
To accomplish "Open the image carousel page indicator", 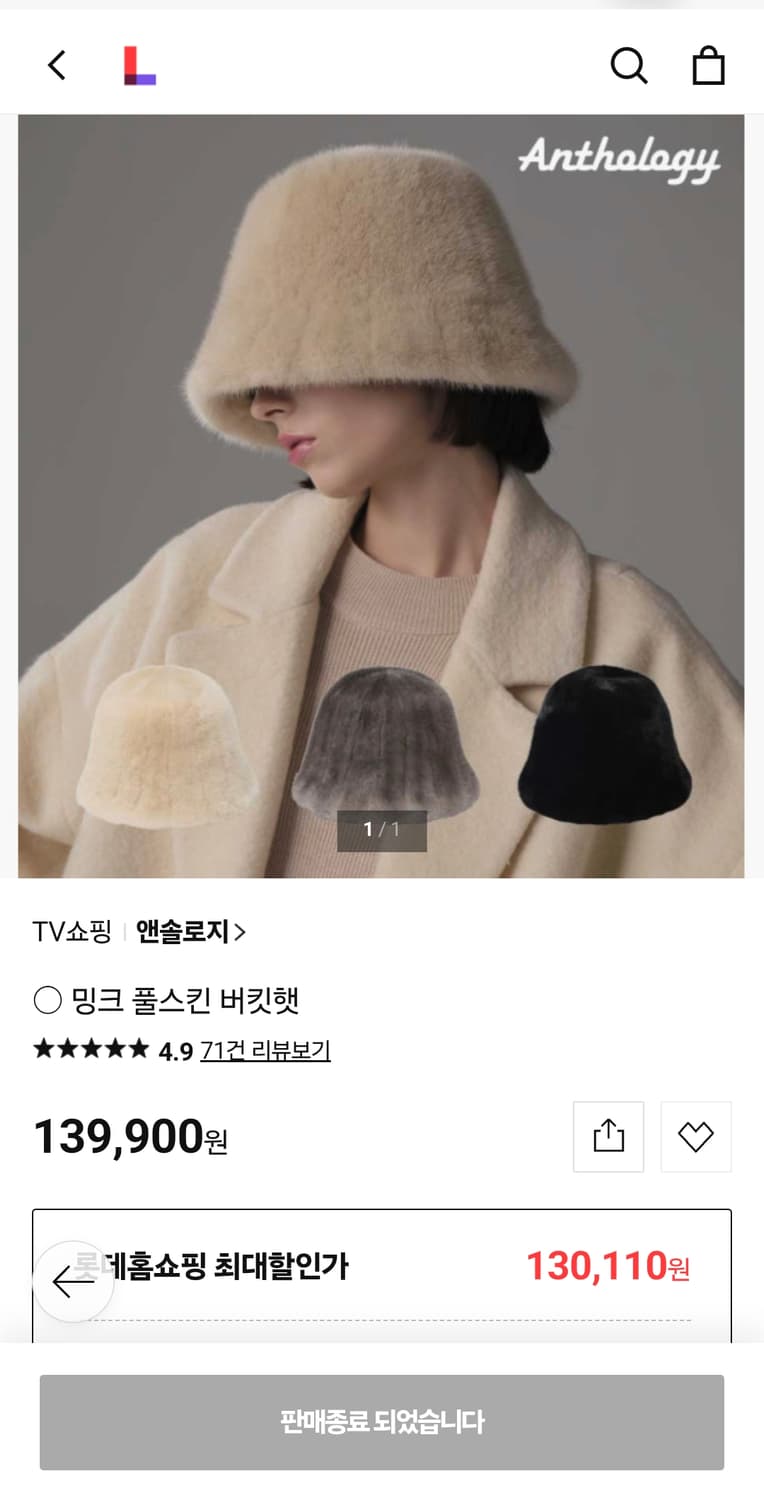I will click(x=383, y=831).
